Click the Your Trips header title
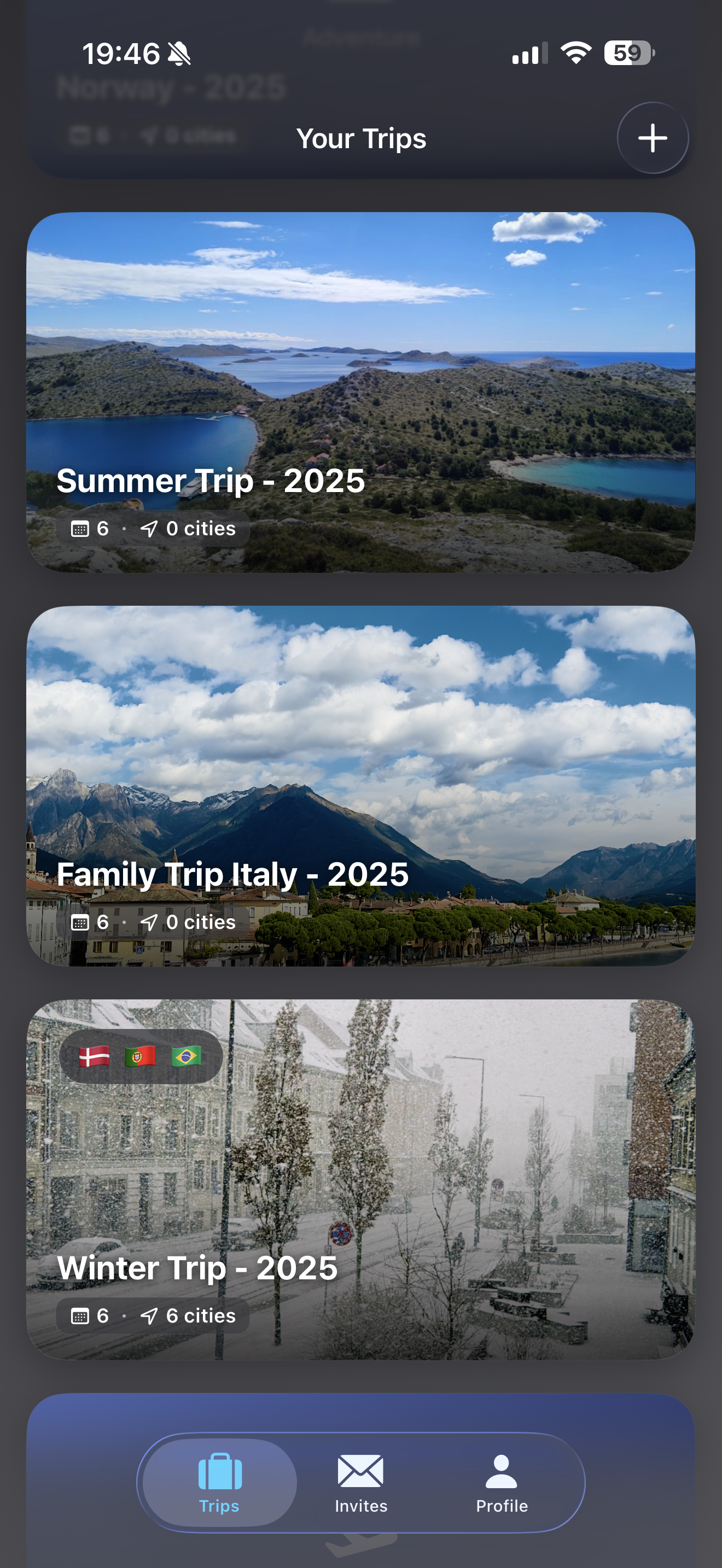This screenshot has height=1568, width=722. (x=361, y=138)
